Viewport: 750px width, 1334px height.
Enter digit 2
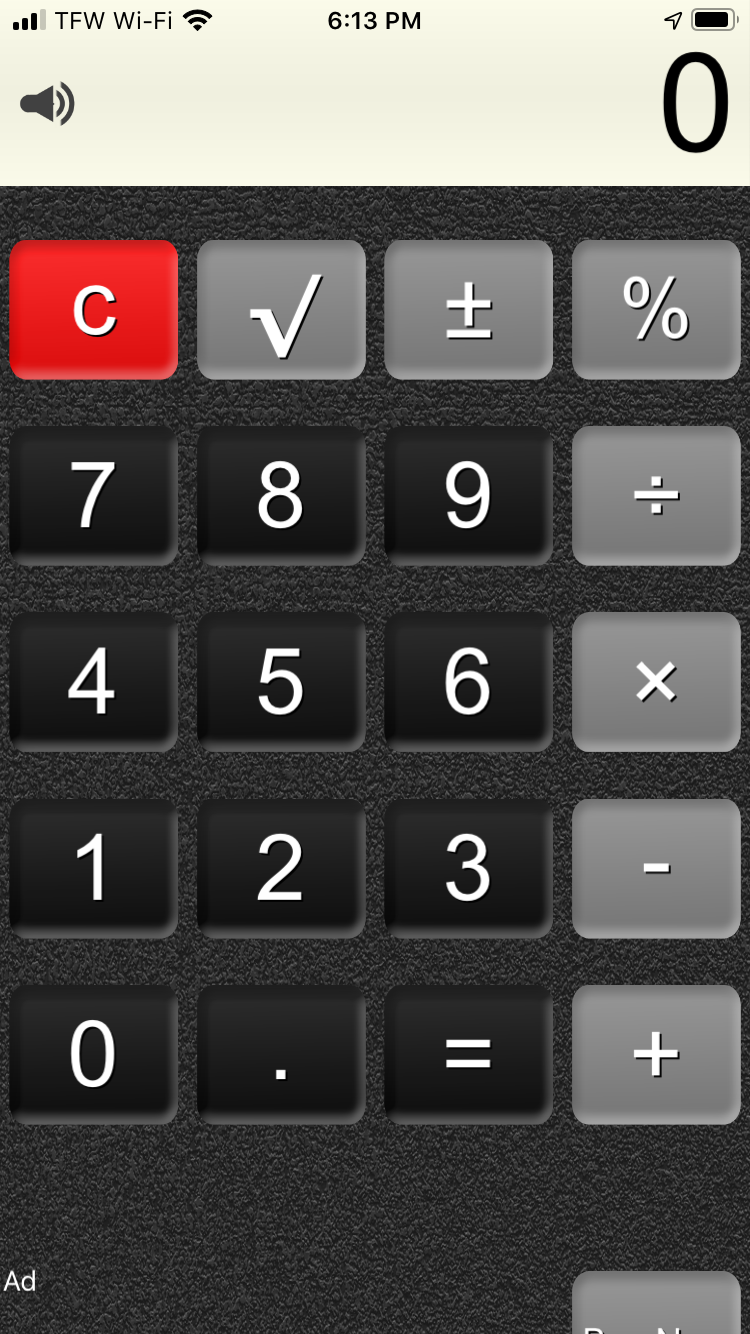point(281,868)
